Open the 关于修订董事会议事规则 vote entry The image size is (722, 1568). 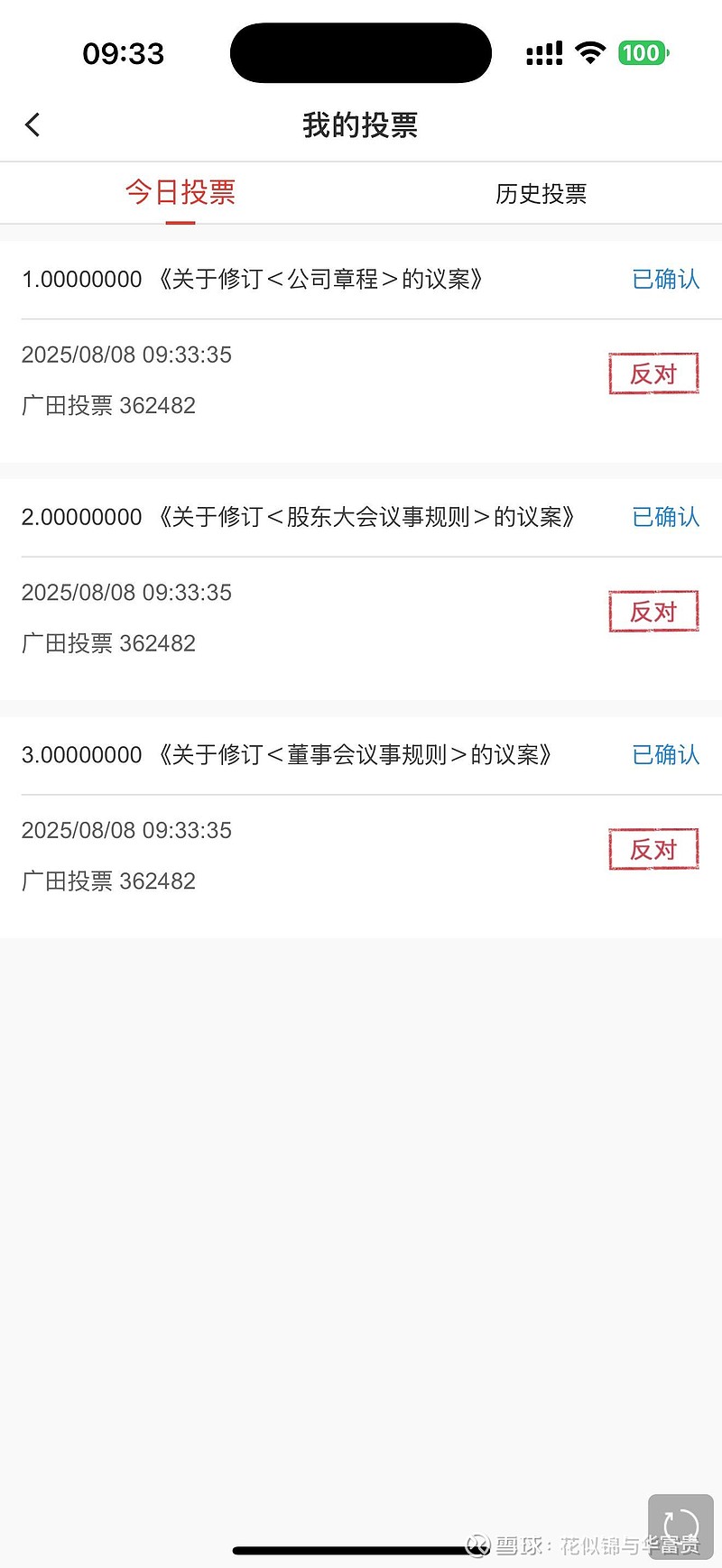[x=361, y=827]
